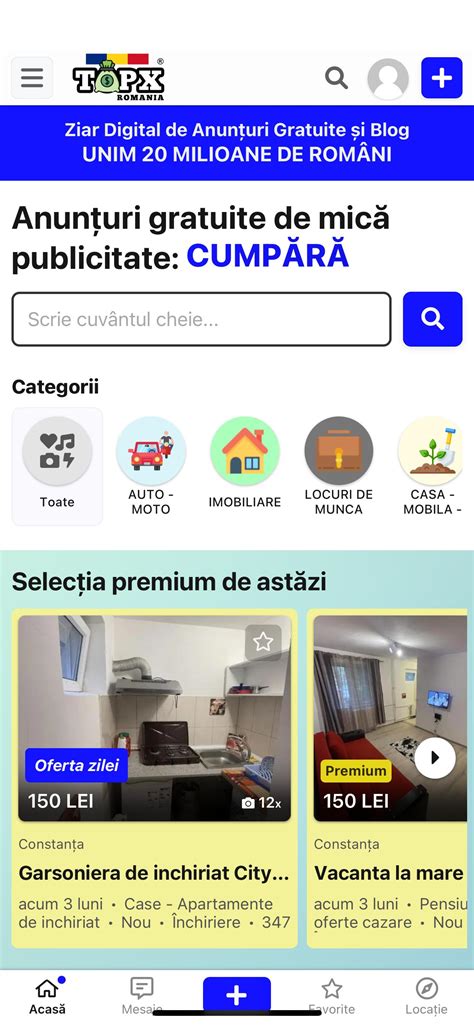This screenshot has height=1025, width=474.
Task: Switch to the Locație tab
Action: (x=426, y=997)
